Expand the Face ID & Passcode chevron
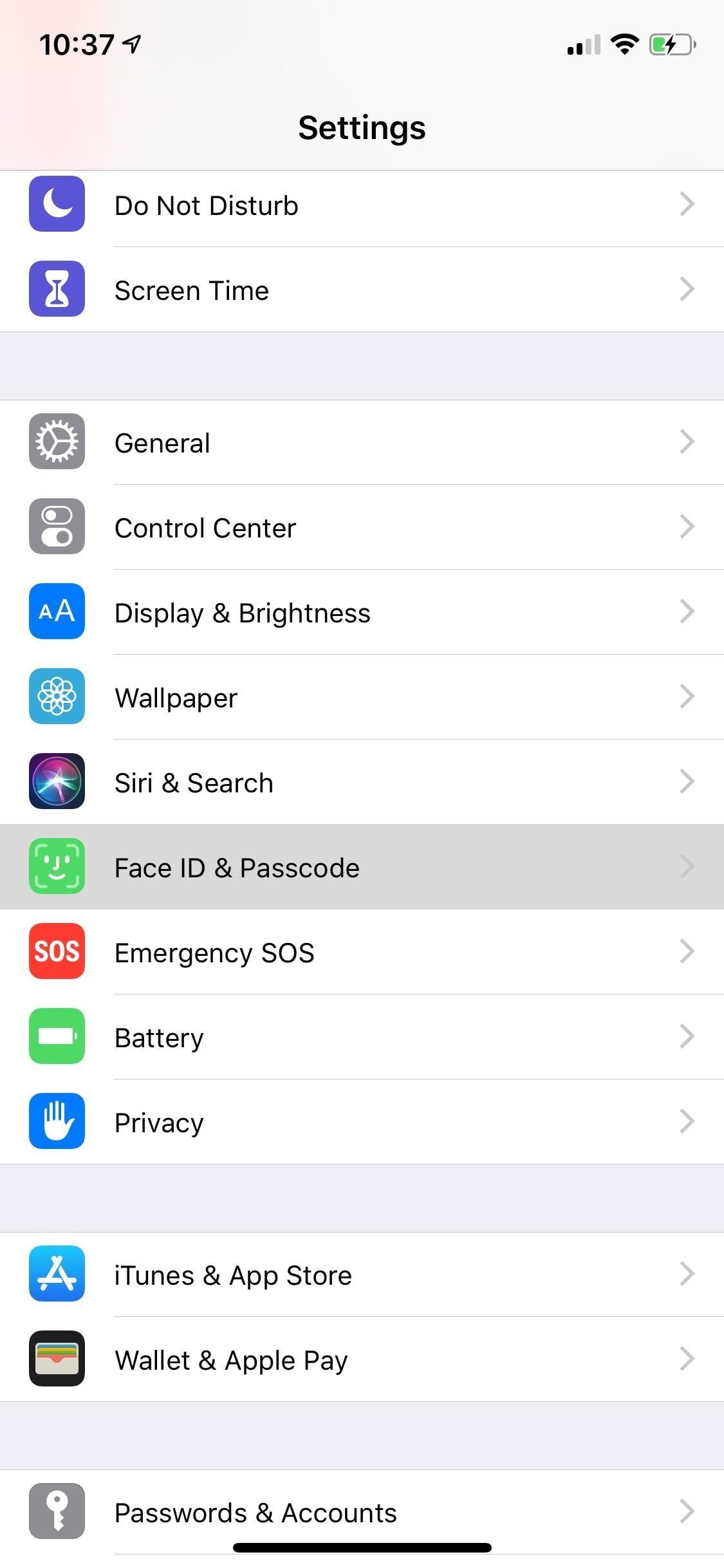724x1568 pixels. pyautogui.click(x=687, y=867)
